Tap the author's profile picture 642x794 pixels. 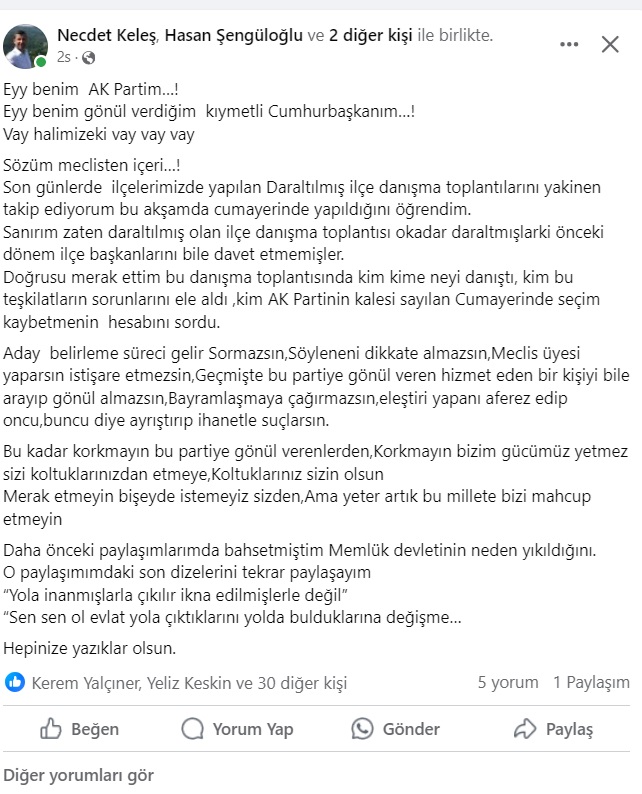pyautogui.click(x=25, y=46)
